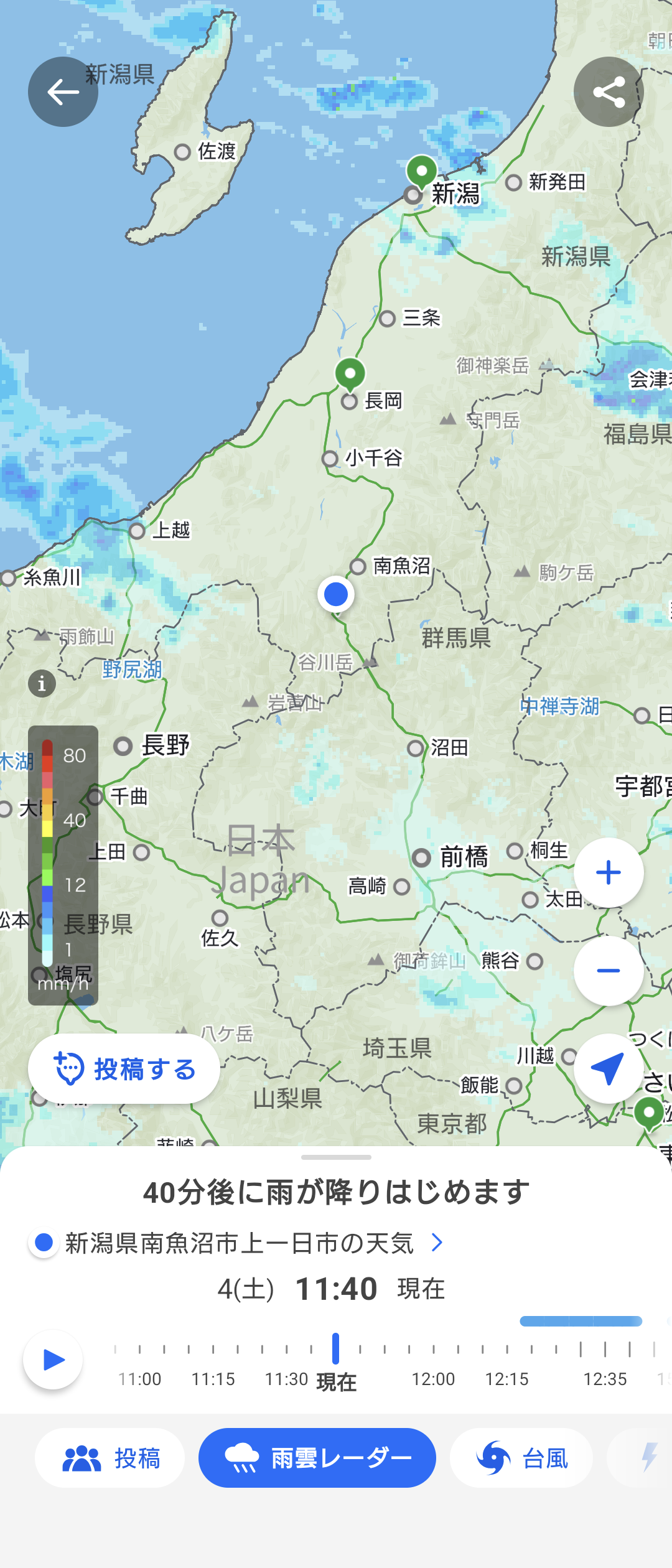The height and width of the screenshot is (1568, 672).
Task: Share this rain radar map
Action: point(608,92)
